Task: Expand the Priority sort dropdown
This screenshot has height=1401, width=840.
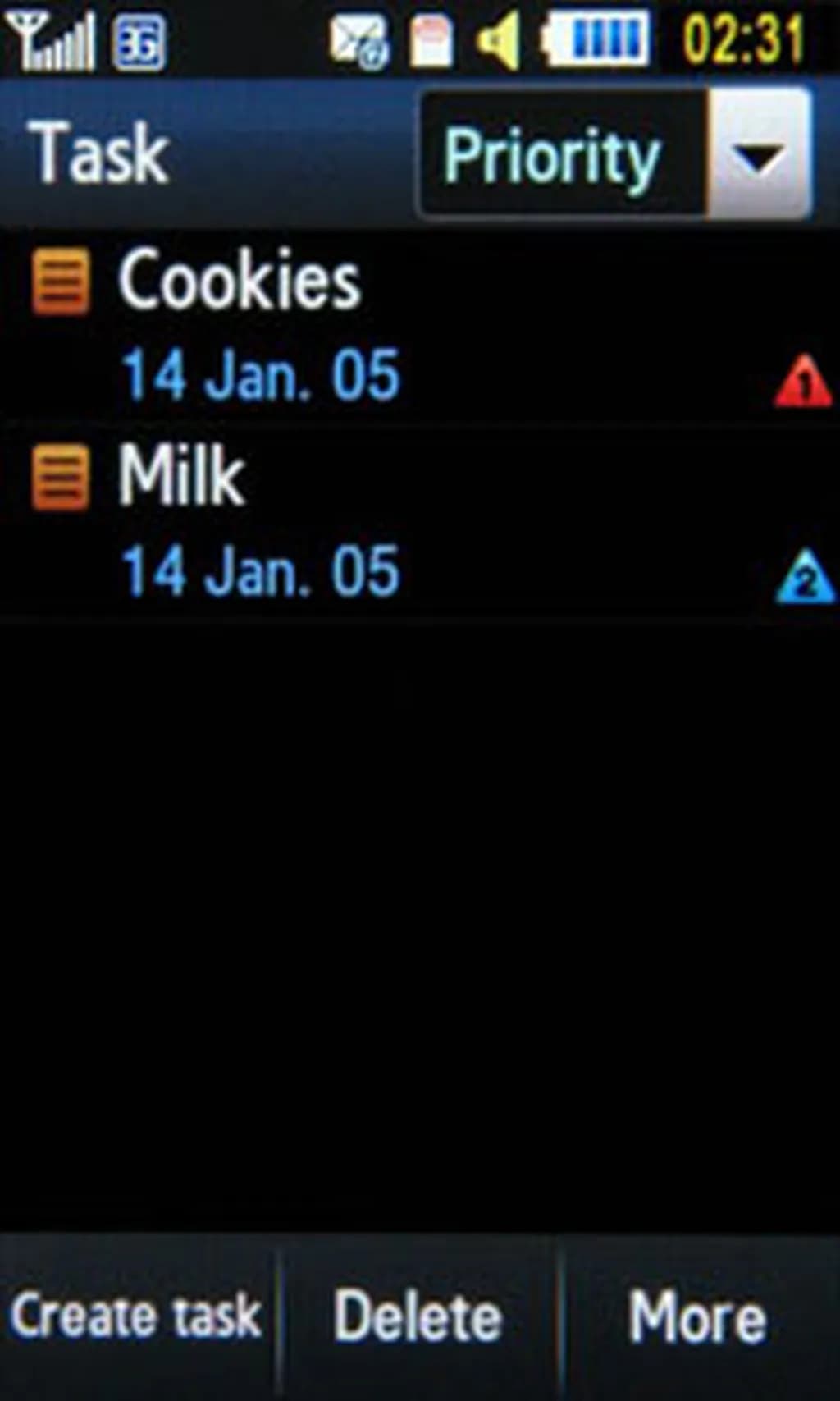Action: coord(759,154)
